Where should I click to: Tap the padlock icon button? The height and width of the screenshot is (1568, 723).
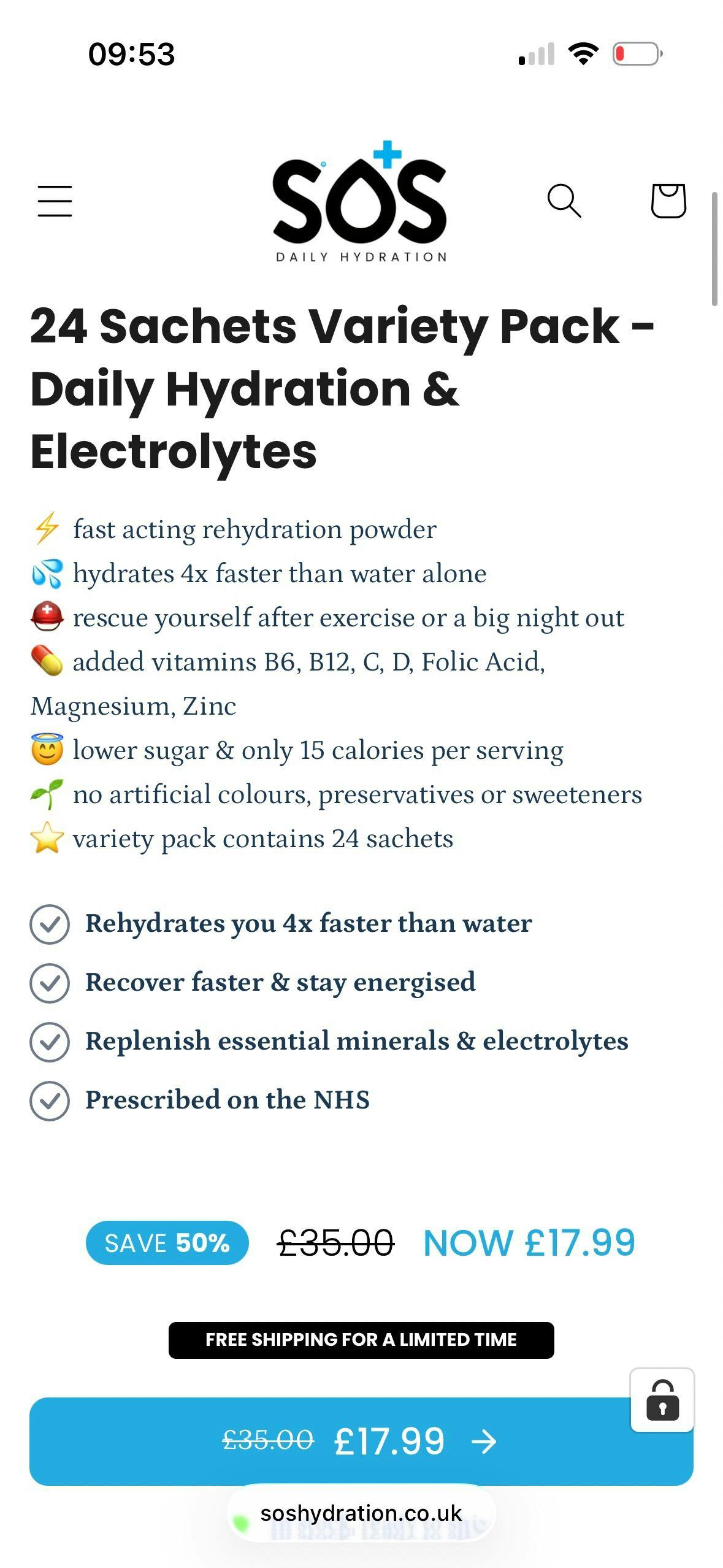(662, 1400)
